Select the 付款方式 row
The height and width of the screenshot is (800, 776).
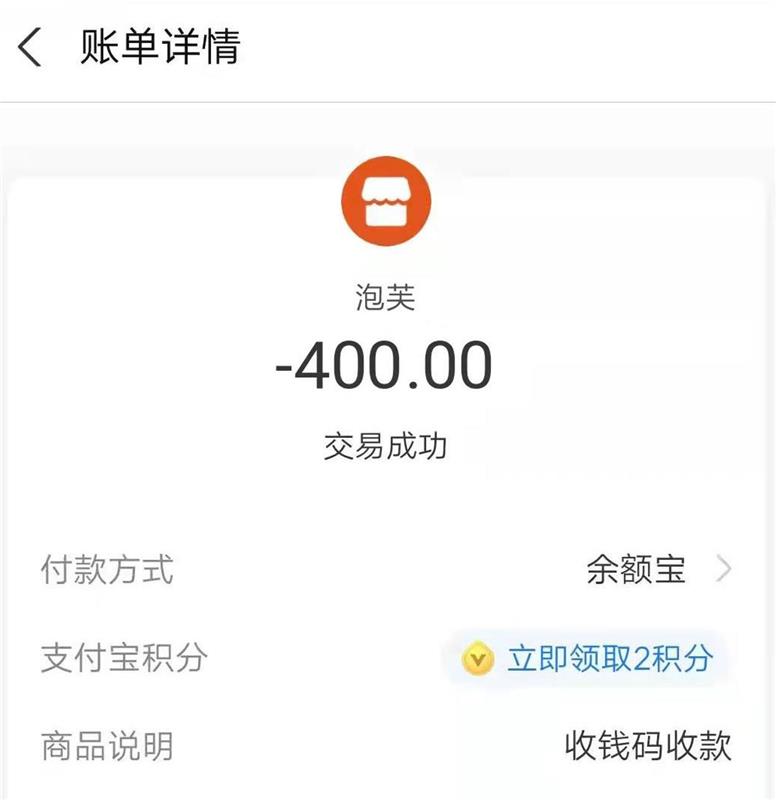click(x=388, y=568)
